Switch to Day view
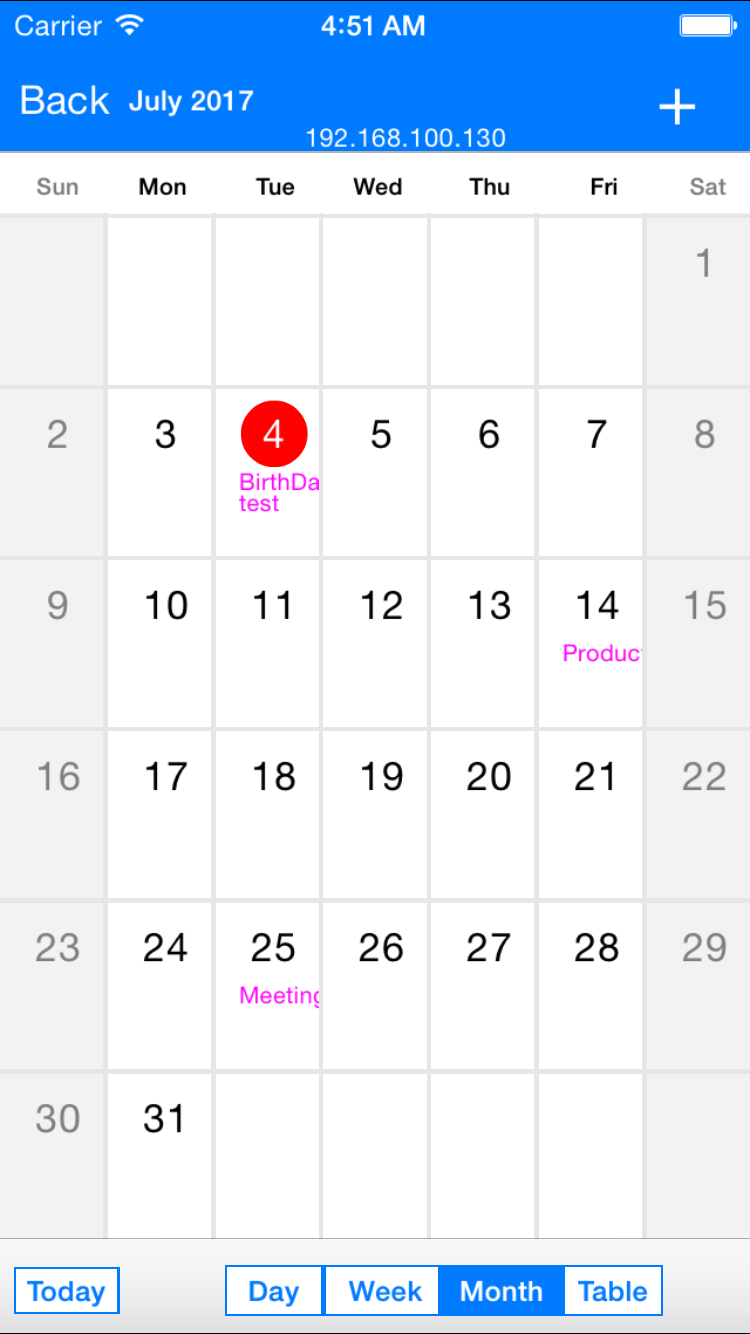 [x=274, y=1290]
